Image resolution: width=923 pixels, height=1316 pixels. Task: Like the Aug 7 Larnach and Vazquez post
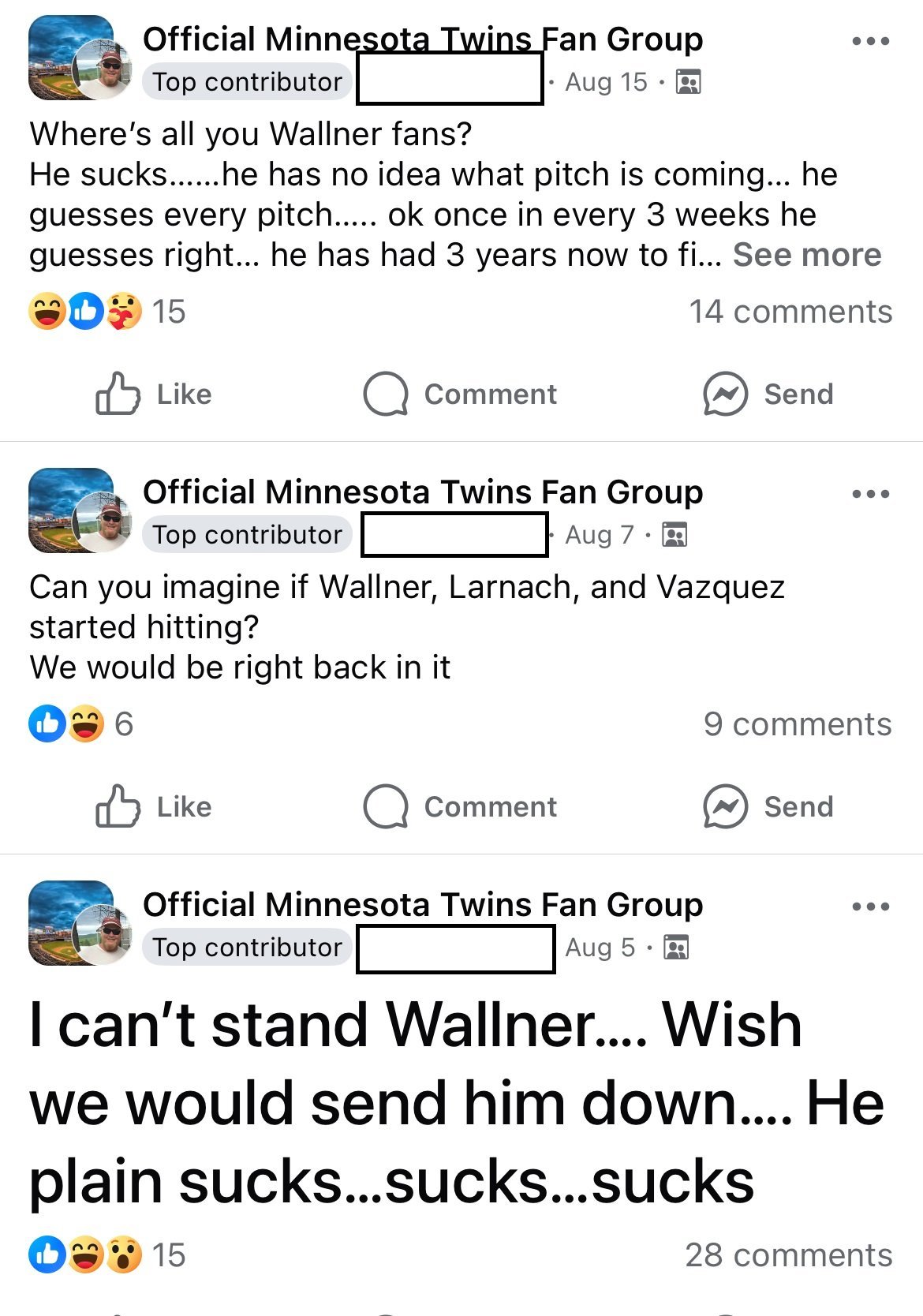pos(155,806)
